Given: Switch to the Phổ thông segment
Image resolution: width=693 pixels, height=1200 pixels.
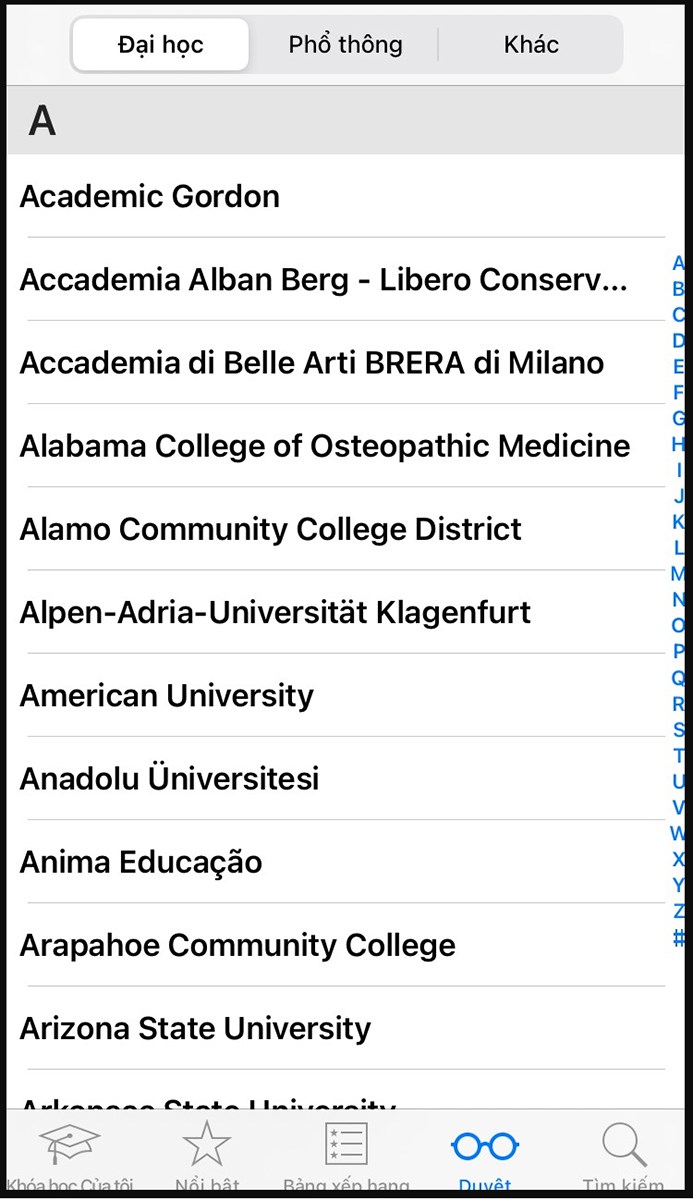Looking at the screenshot, I should [345, 45].
